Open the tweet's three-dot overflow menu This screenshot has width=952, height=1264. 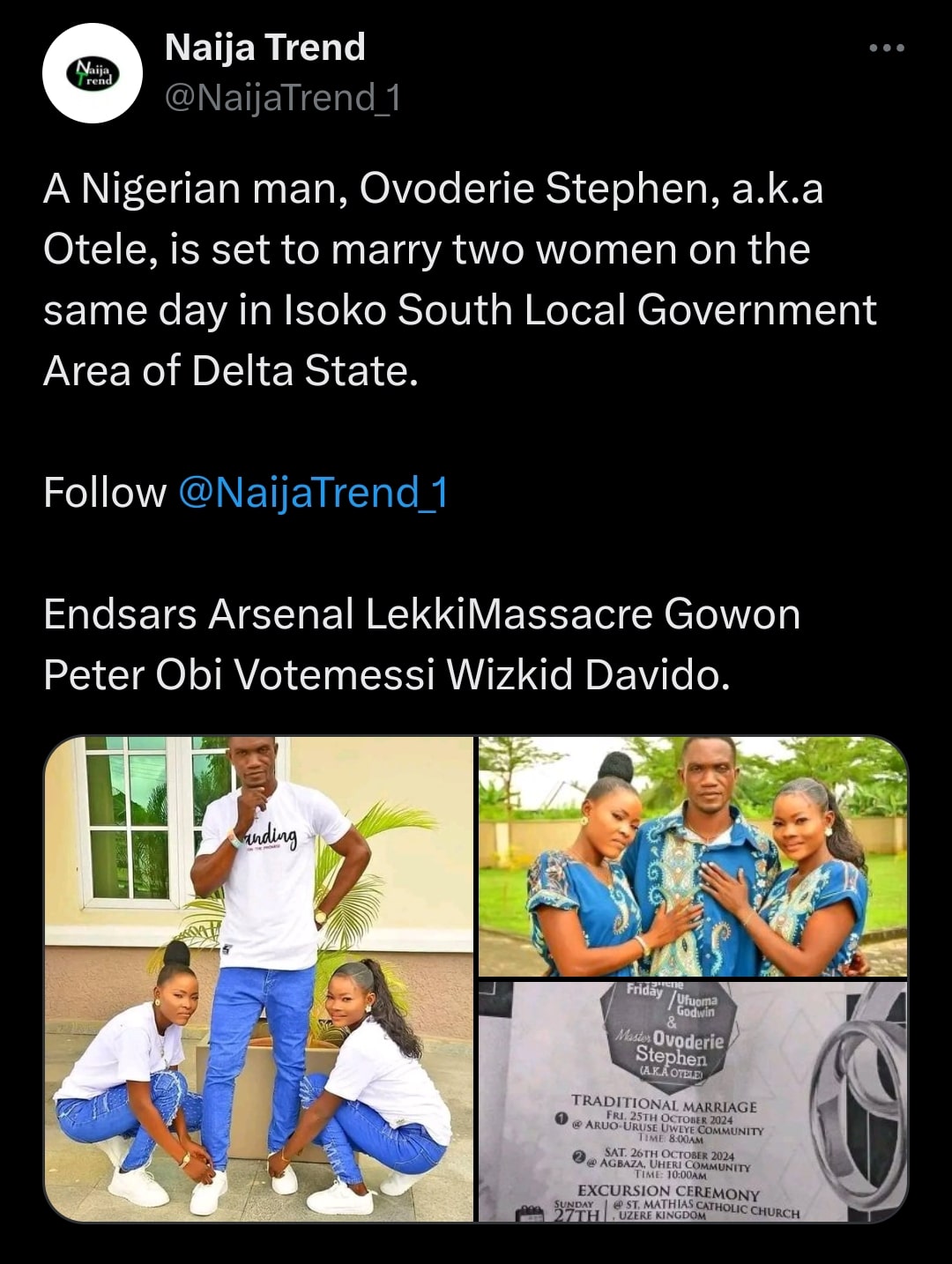point(886,48)
